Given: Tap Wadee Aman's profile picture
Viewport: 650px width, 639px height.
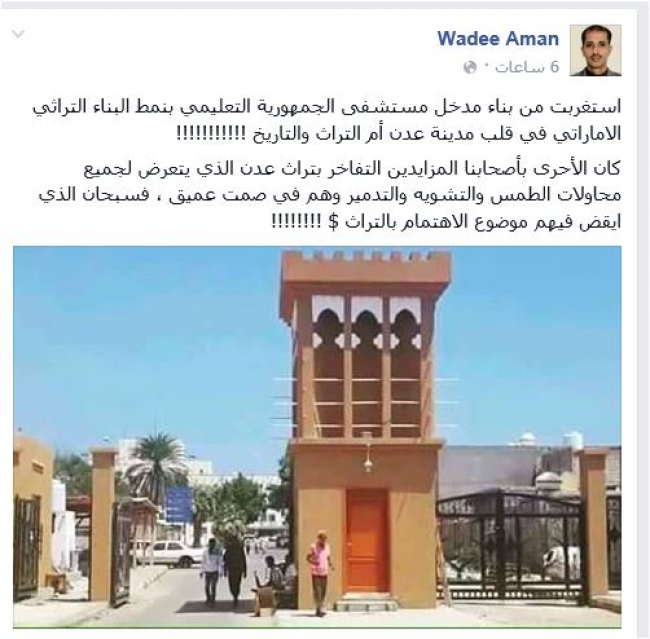Looking at the screenshot, I should pyautogui.click(x=595, y=50).
